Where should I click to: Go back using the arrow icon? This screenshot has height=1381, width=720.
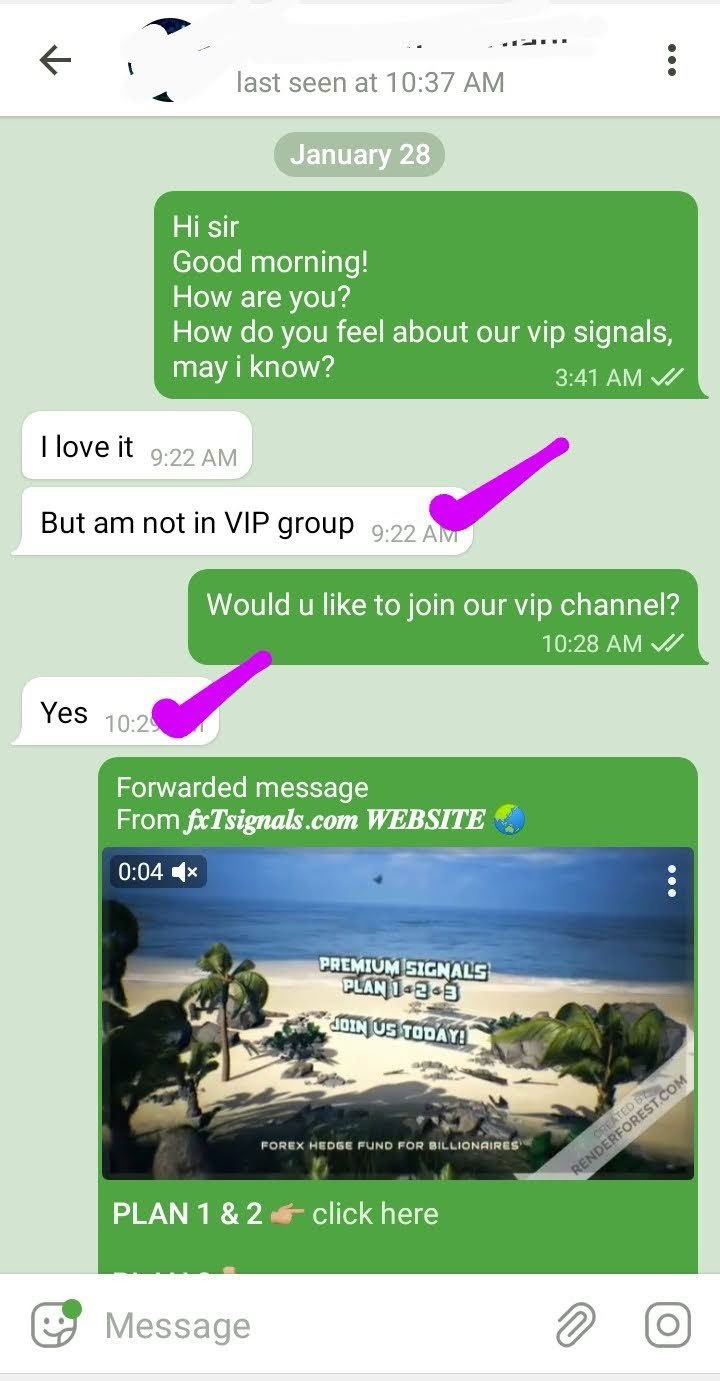tap(55, 61)
